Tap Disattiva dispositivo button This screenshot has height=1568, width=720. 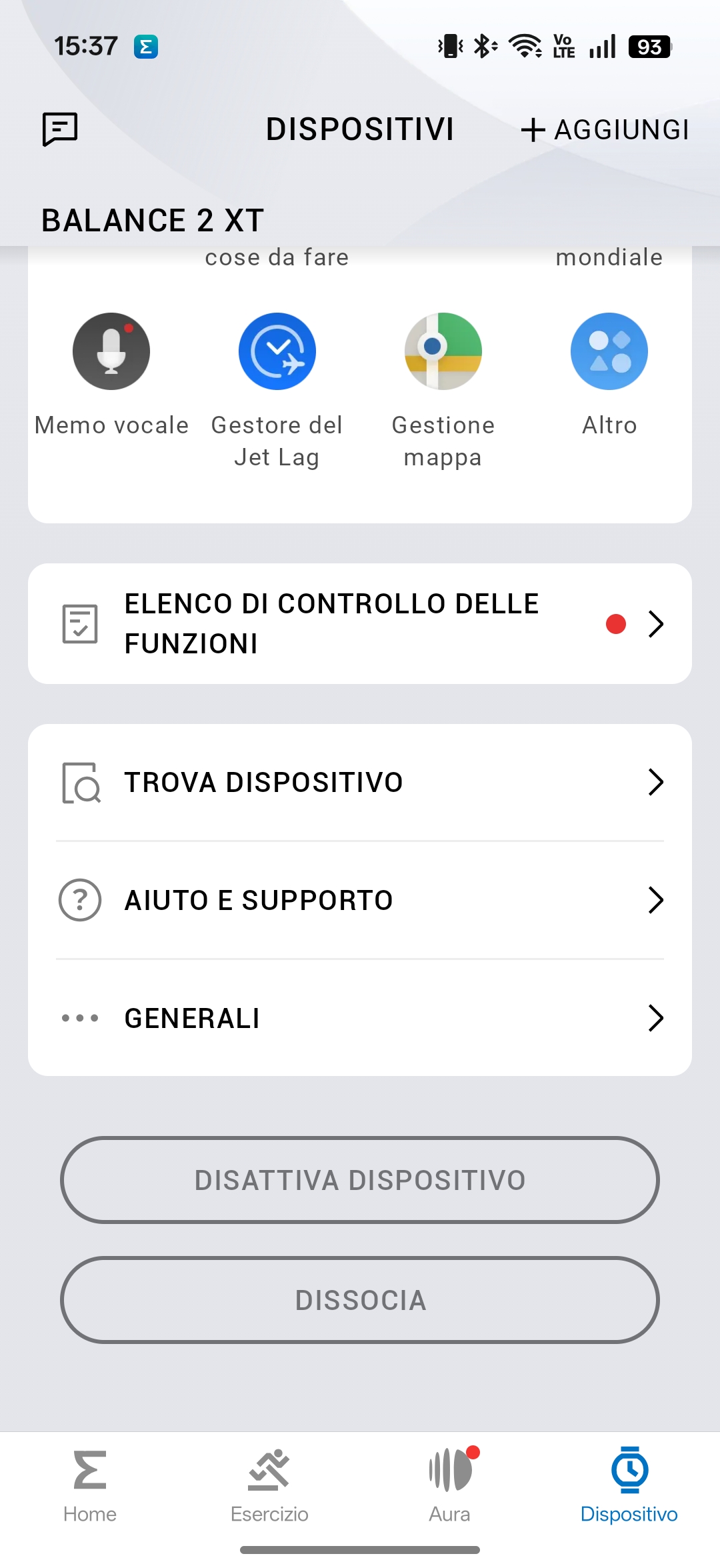click(360, 1180)
